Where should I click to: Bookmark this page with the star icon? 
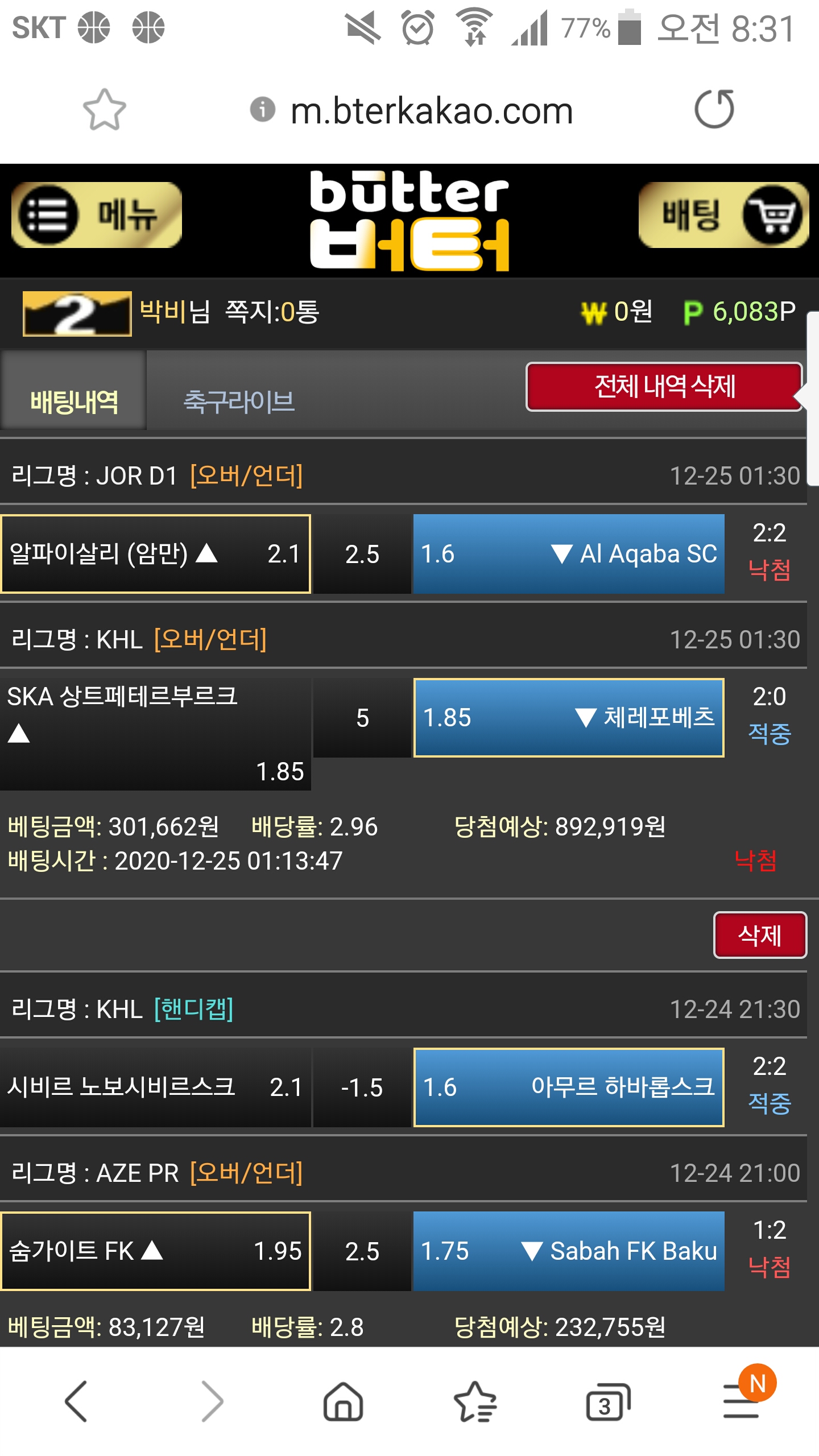104,110
